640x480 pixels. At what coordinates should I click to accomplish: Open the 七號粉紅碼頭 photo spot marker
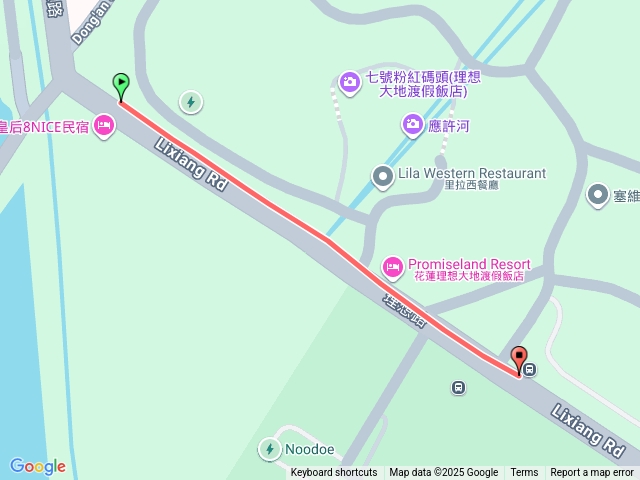point(349,81)
